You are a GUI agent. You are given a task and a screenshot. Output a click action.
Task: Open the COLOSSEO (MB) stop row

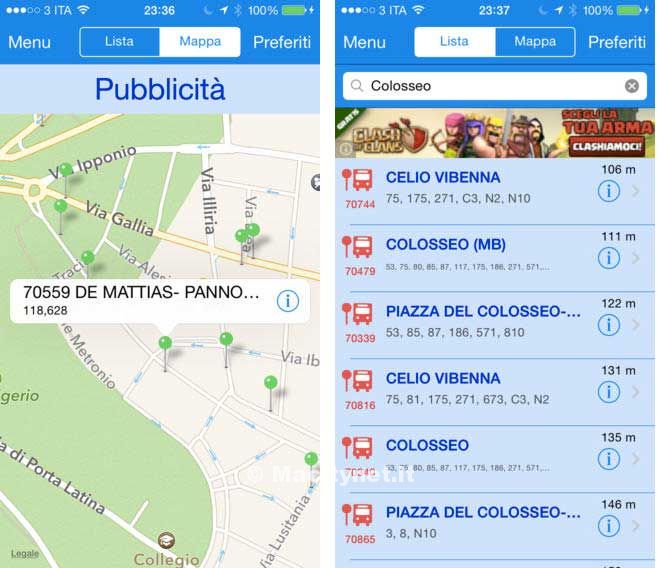[x=470, y=254]
